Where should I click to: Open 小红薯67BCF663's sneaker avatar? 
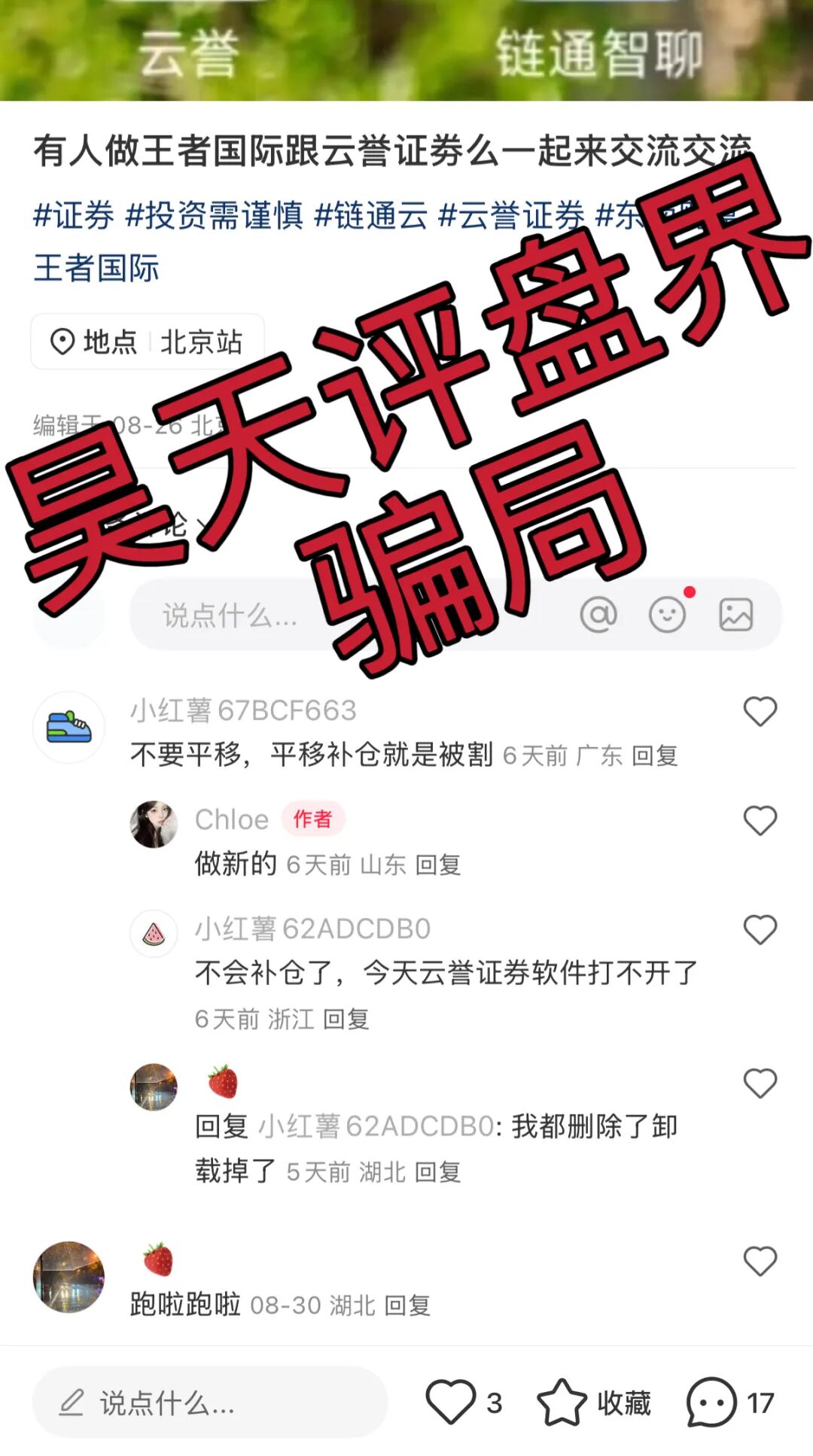coord(69,727)
